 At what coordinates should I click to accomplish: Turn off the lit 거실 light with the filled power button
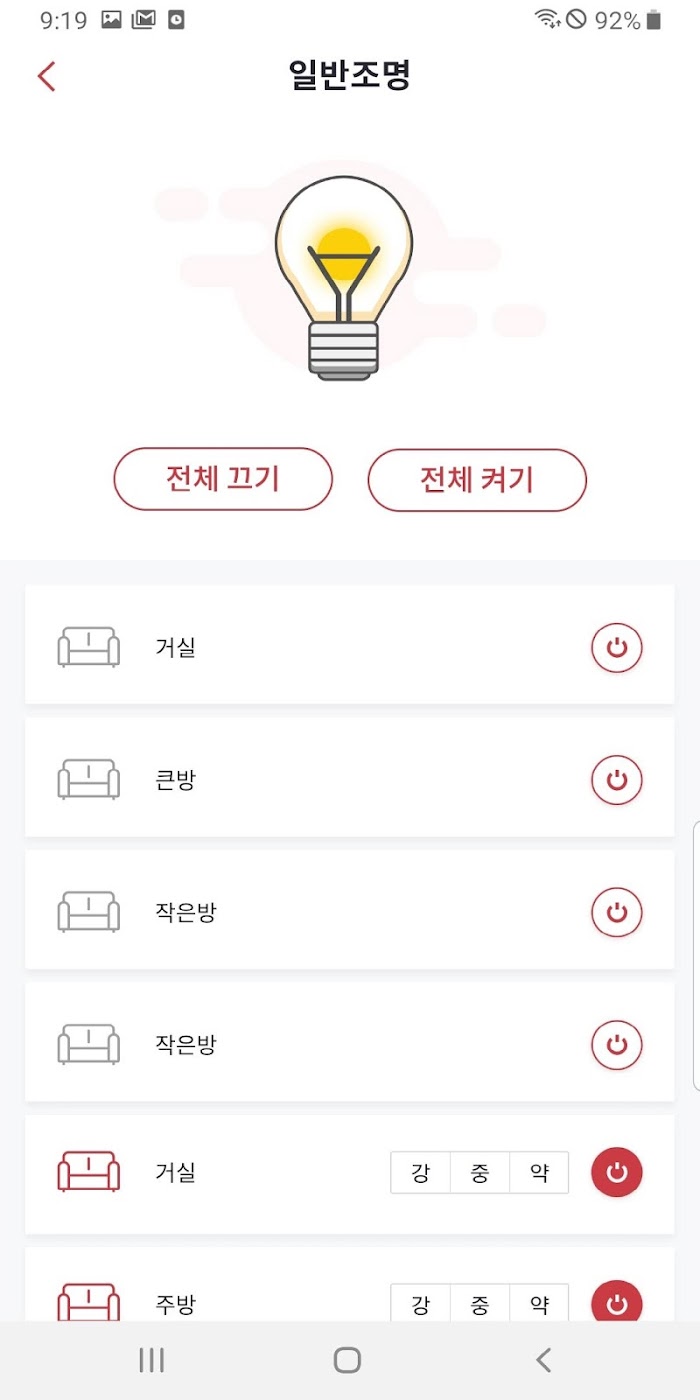[x=617, y=1172]
